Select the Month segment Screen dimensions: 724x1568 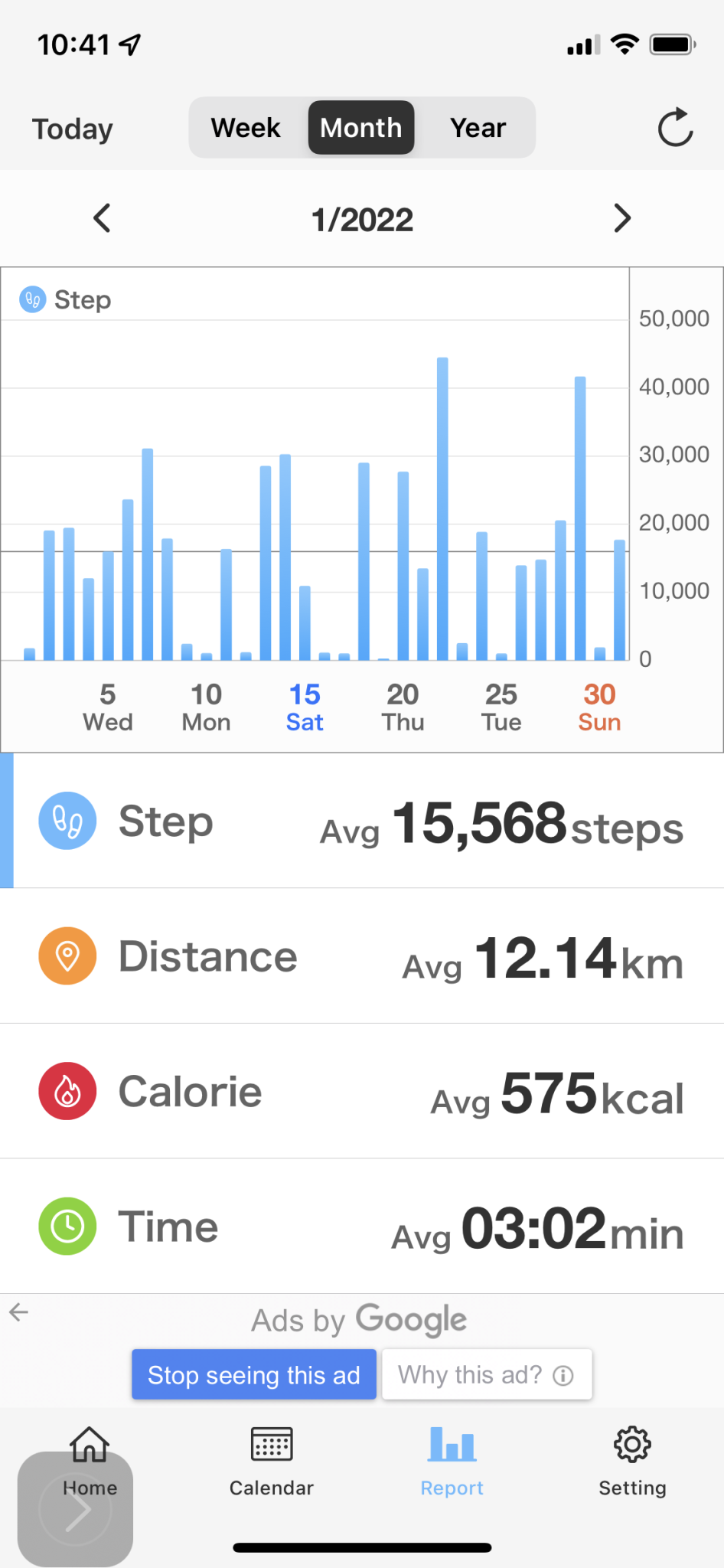pos(361,128)
